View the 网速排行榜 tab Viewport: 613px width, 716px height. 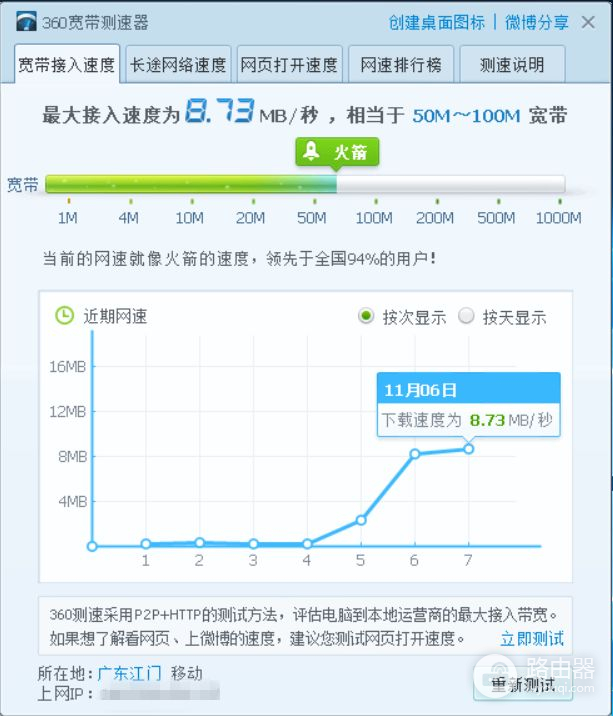[400, 65]
